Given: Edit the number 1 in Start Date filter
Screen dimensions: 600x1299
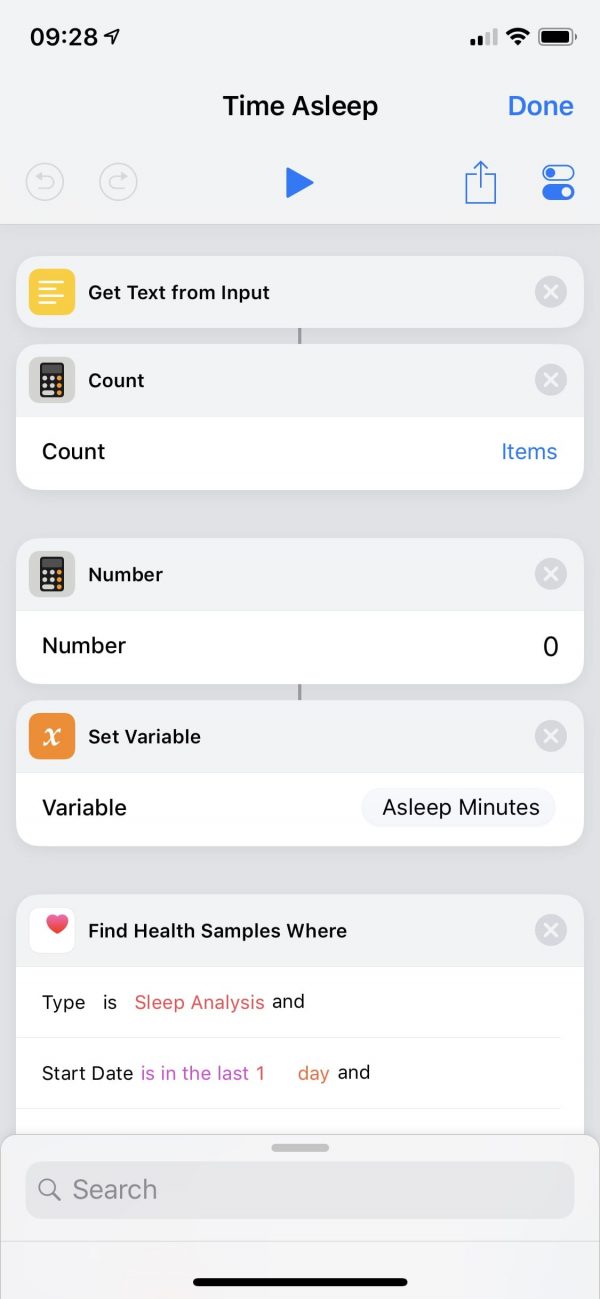Looking at the screenshot, I should 260,1073.
